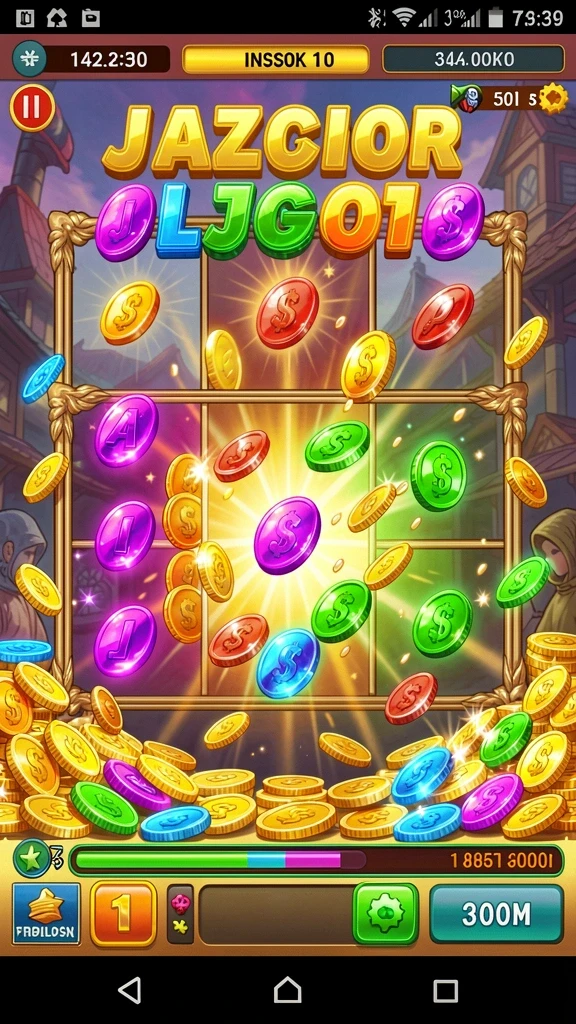Go to the home screen

pyautogui.click(x=288, y=990)
